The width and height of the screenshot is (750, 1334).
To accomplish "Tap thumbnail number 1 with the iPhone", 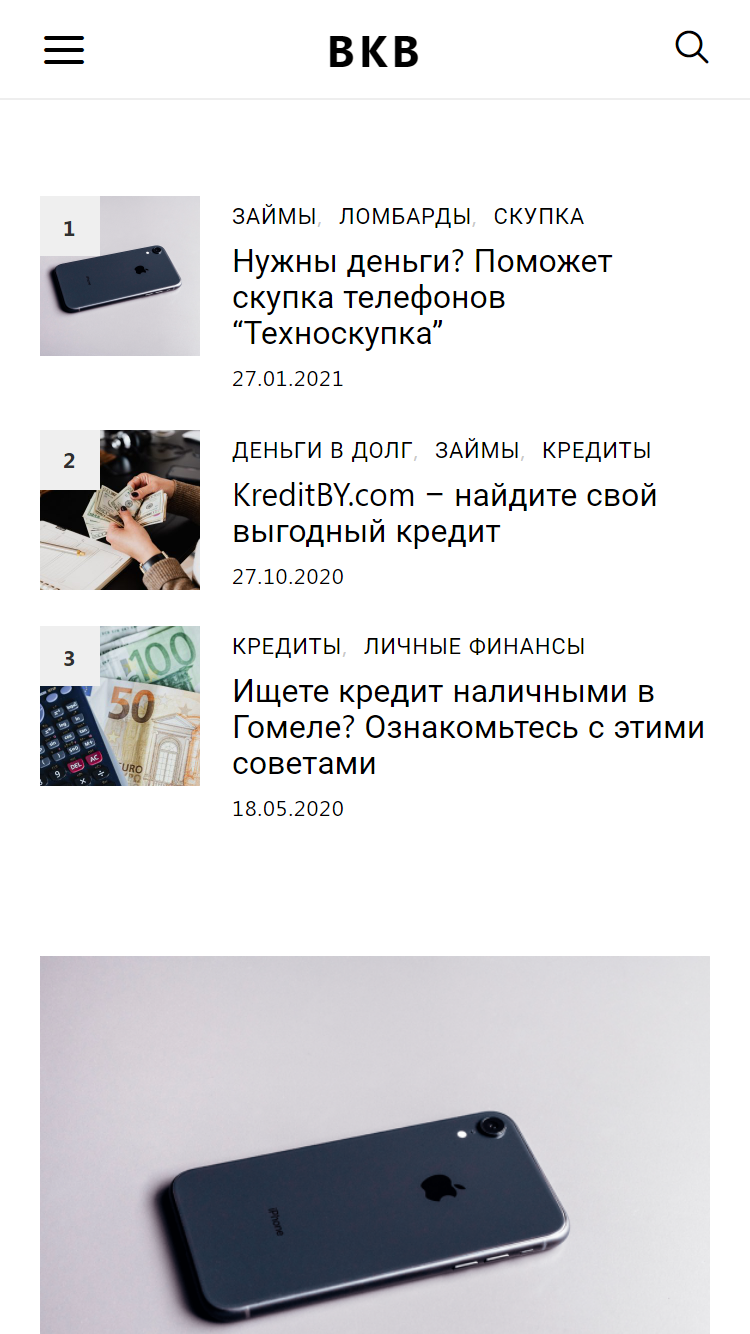I will point(120,276).
